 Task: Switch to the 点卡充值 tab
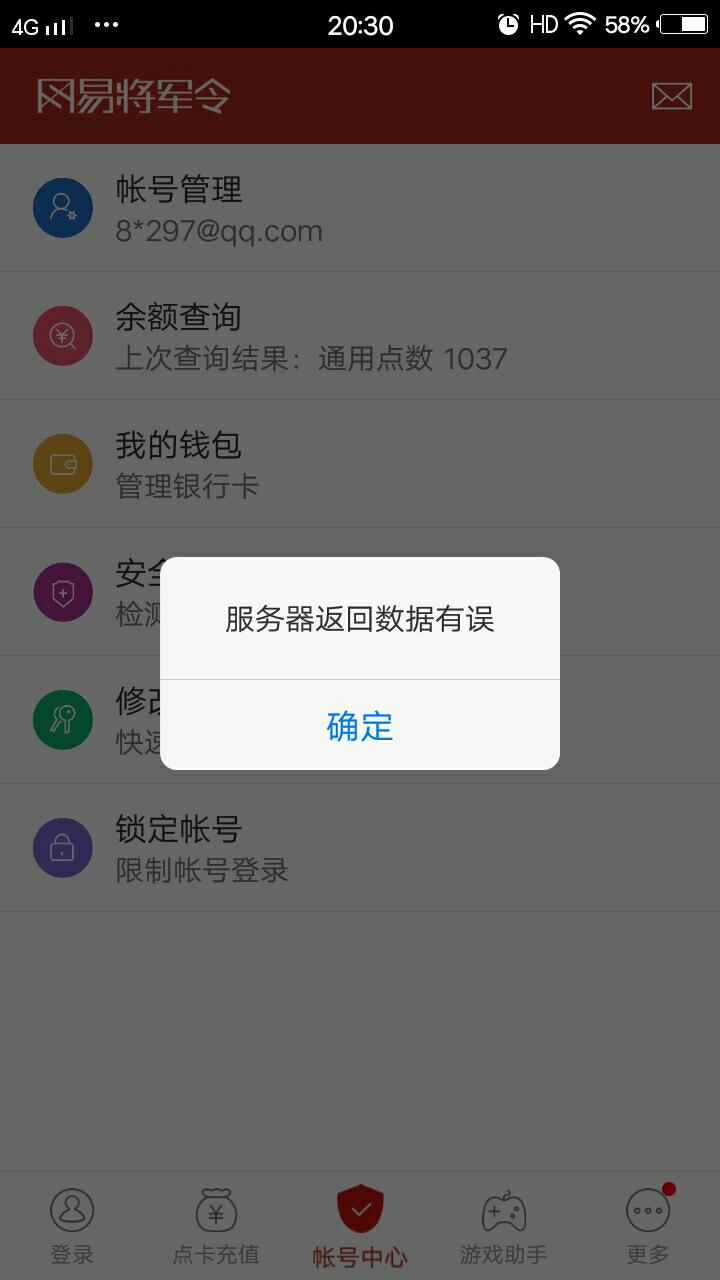click(x=216, y=1226)
